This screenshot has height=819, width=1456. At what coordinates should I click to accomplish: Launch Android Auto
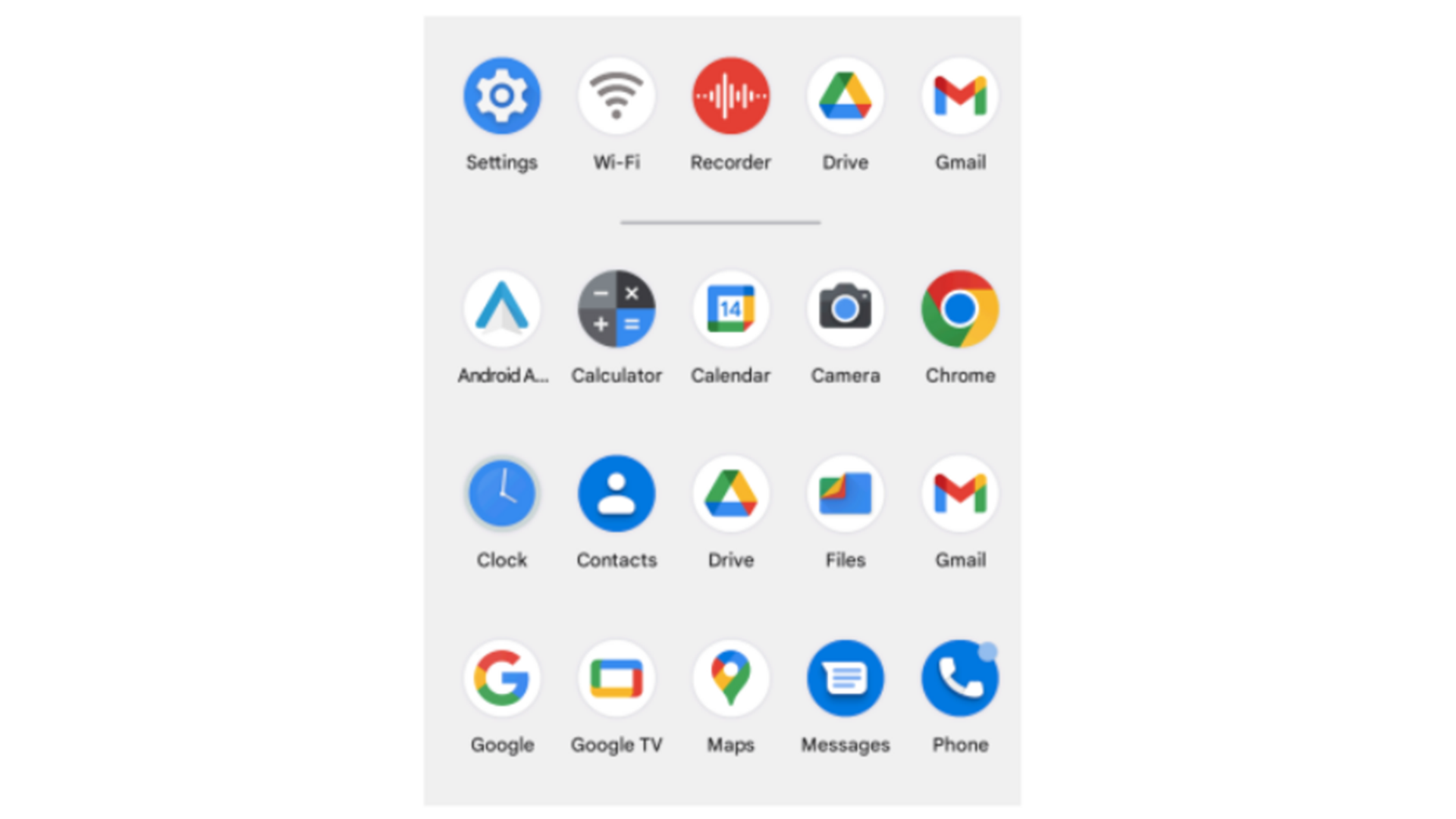[501, 309]
